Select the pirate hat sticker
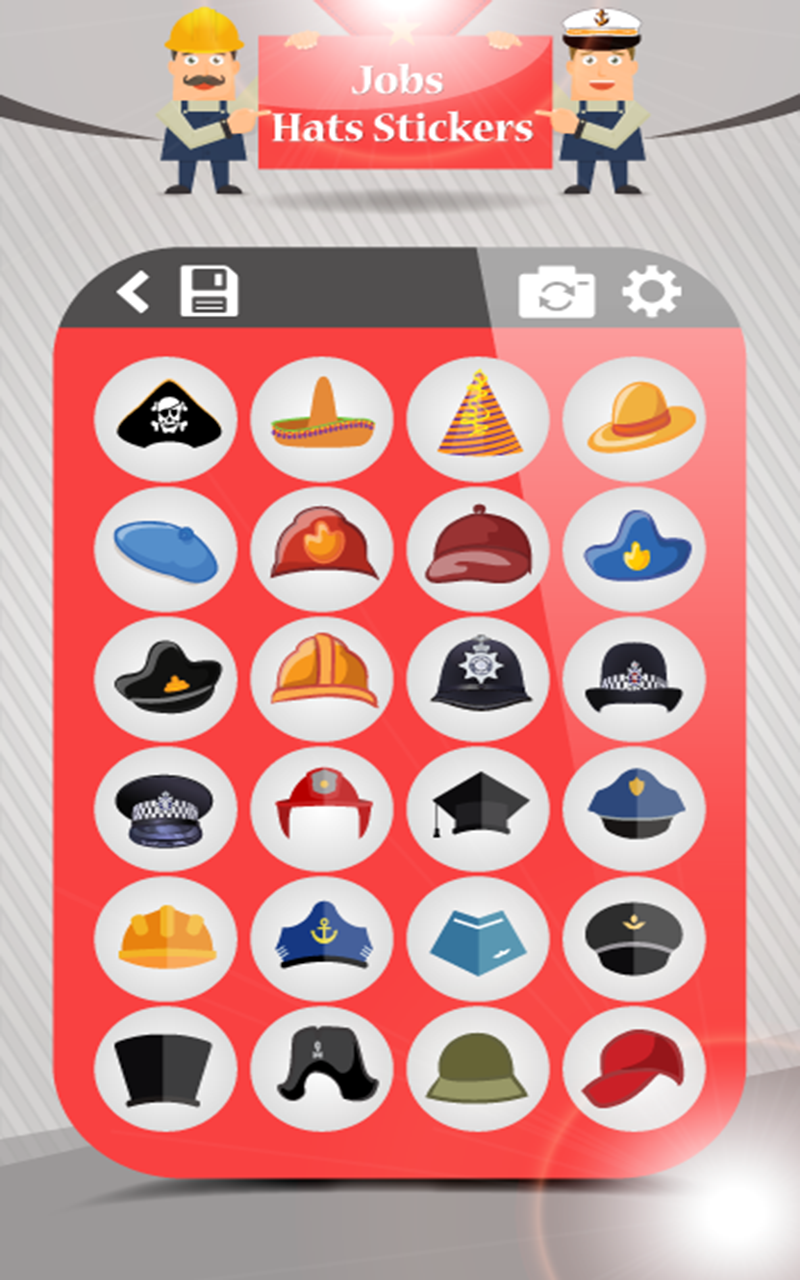Viewport: 800px width, 1280px height. (165, 420)
